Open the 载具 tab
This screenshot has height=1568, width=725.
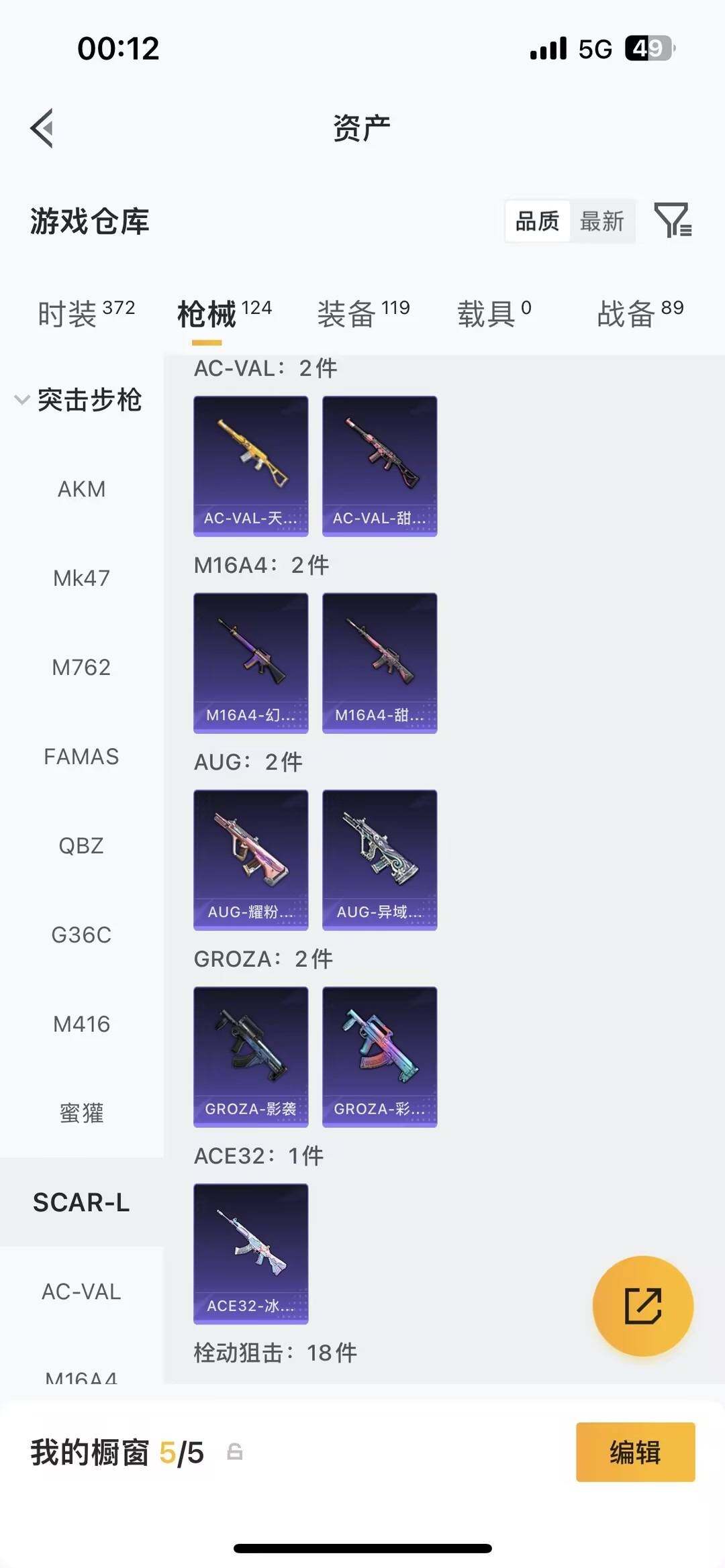(494, 313)
